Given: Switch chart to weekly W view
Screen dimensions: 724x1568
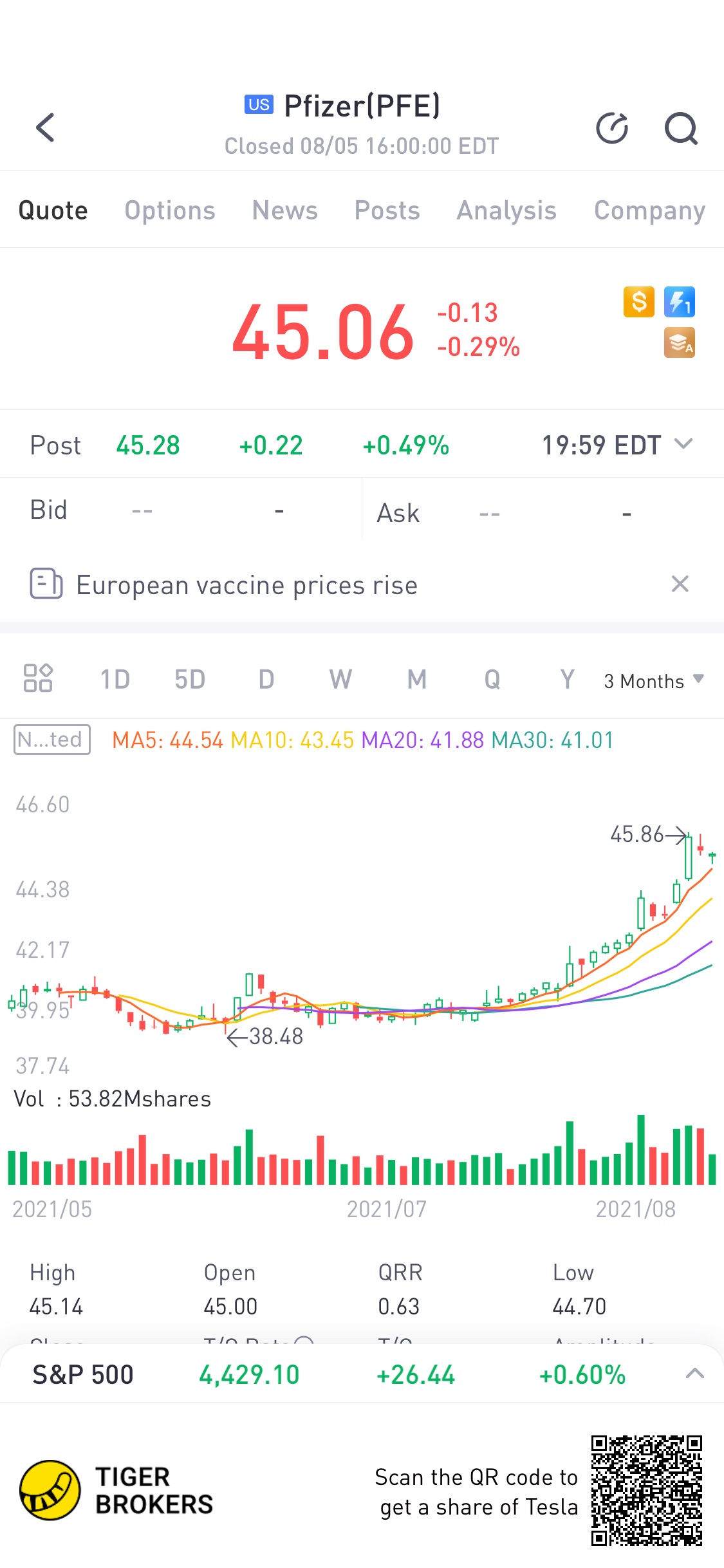Looking at the screenshot, I should [x=340, y=679].
